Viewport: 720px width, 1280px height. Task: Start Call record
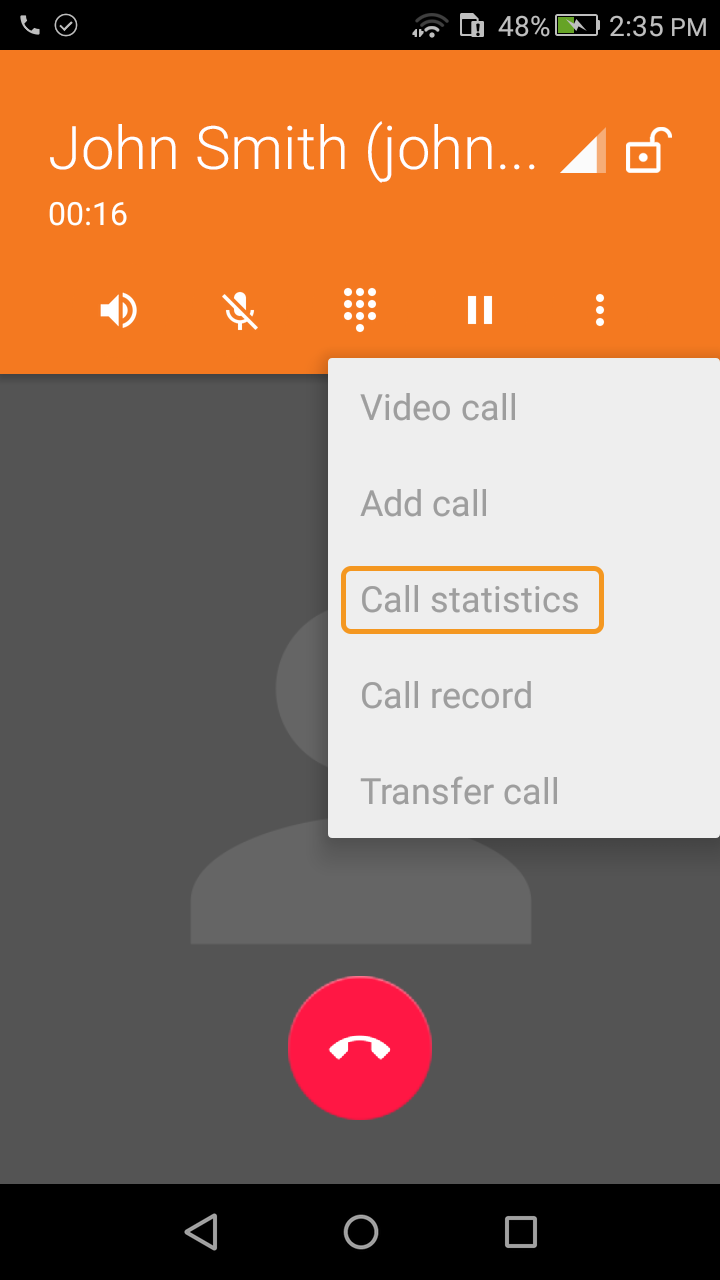click(x=446, y=696)
